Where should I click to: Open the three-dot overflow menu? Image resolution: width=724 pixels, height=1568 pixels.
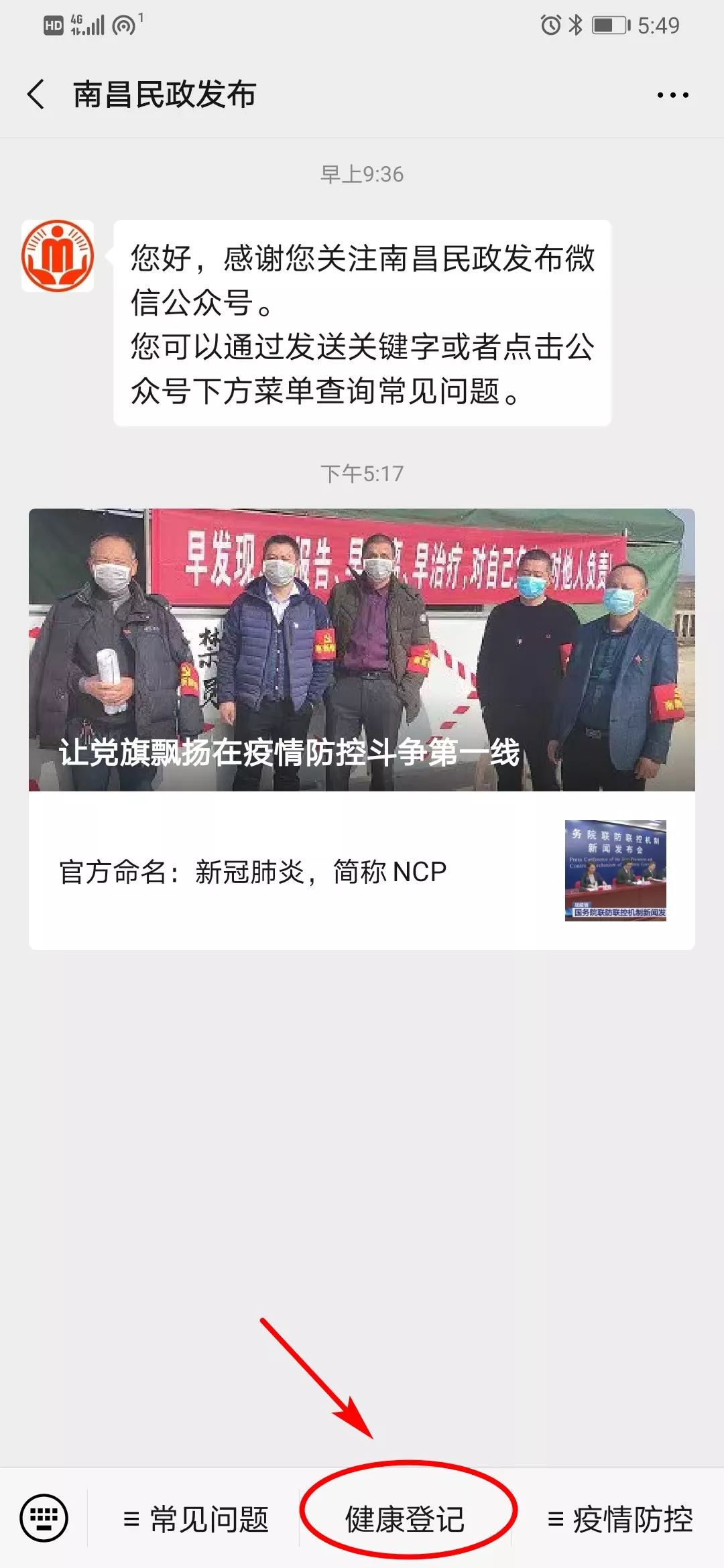click(672, 95)
